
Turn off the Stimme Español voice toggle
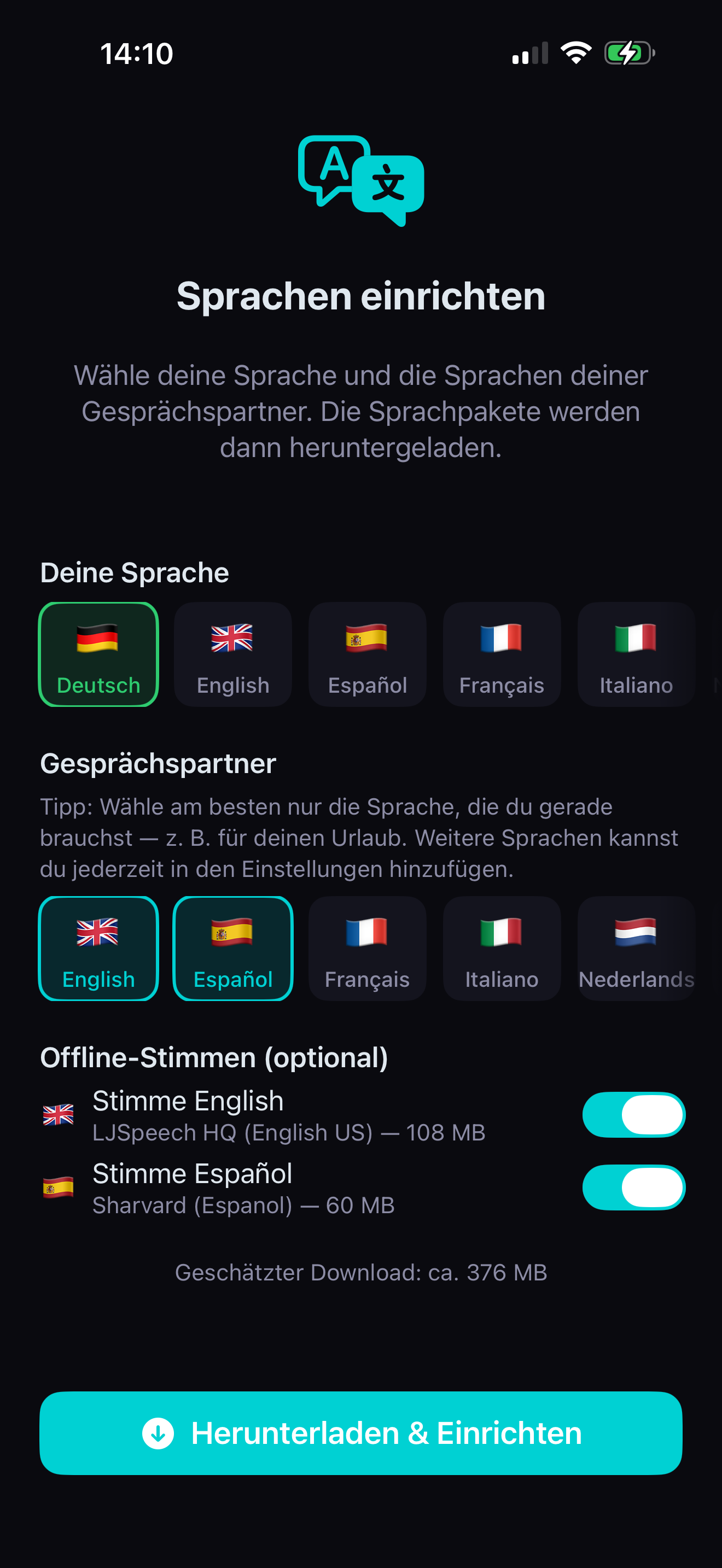click(x=633, y=1187)
